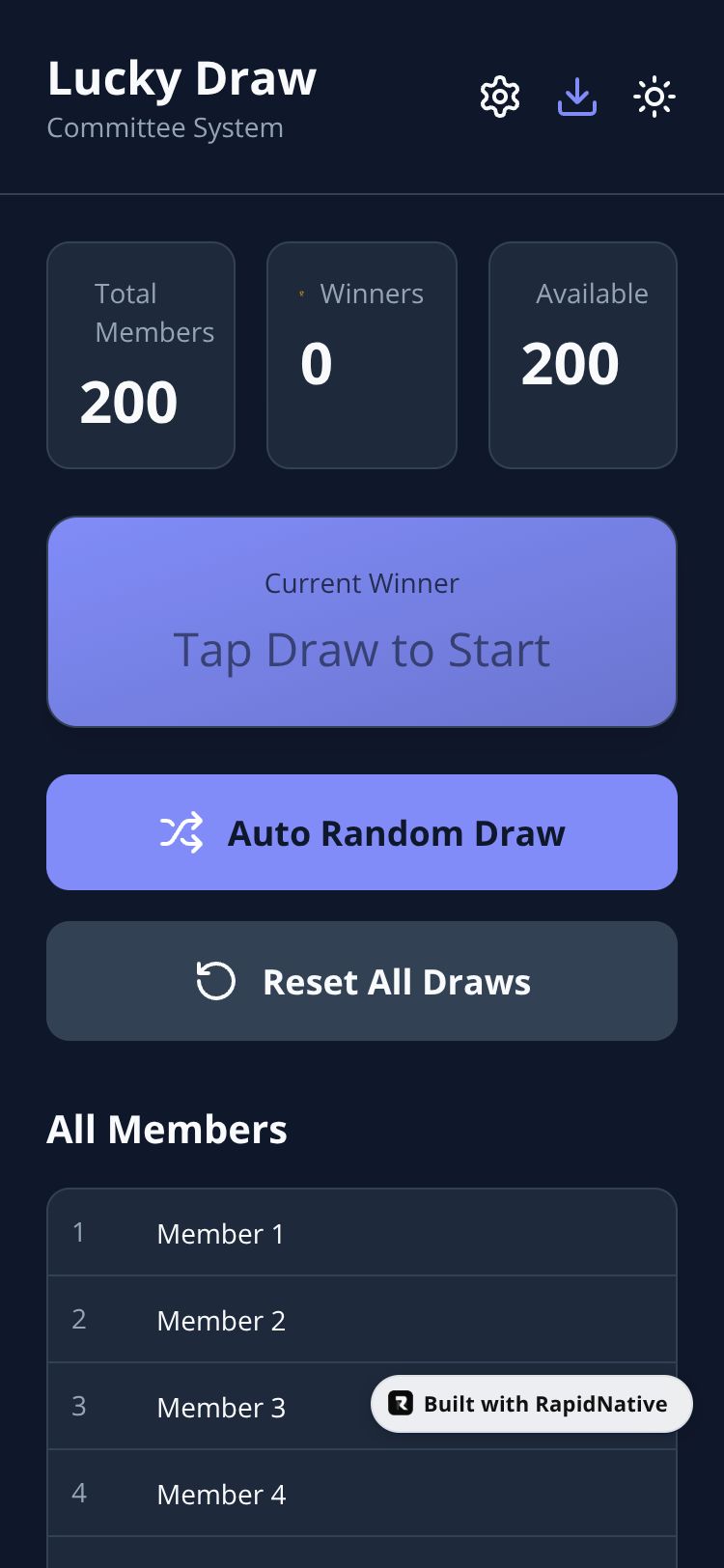Reset All Draws

[362, 981]
